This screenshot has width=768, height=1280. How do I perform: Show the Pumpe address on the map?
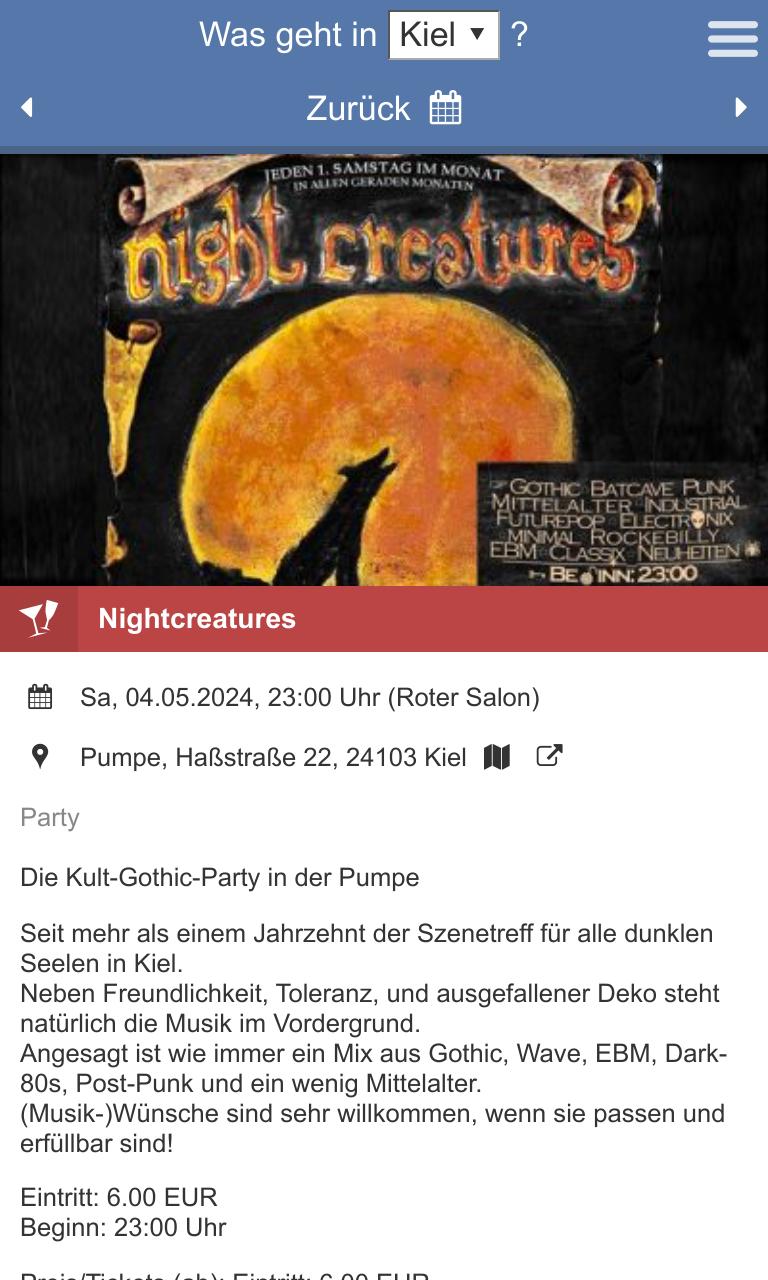497,757
